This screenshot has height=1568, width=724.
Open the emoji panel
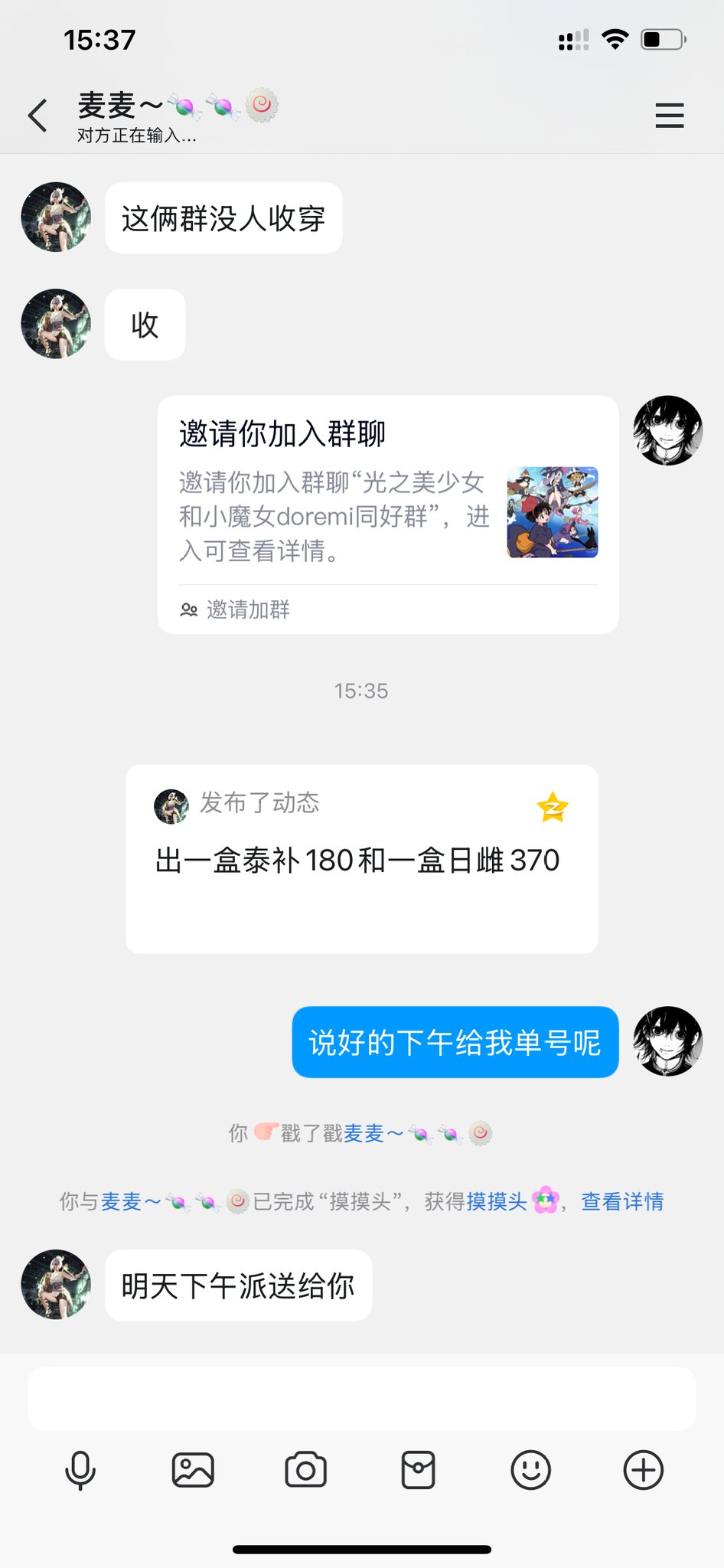pos(530,1470)
